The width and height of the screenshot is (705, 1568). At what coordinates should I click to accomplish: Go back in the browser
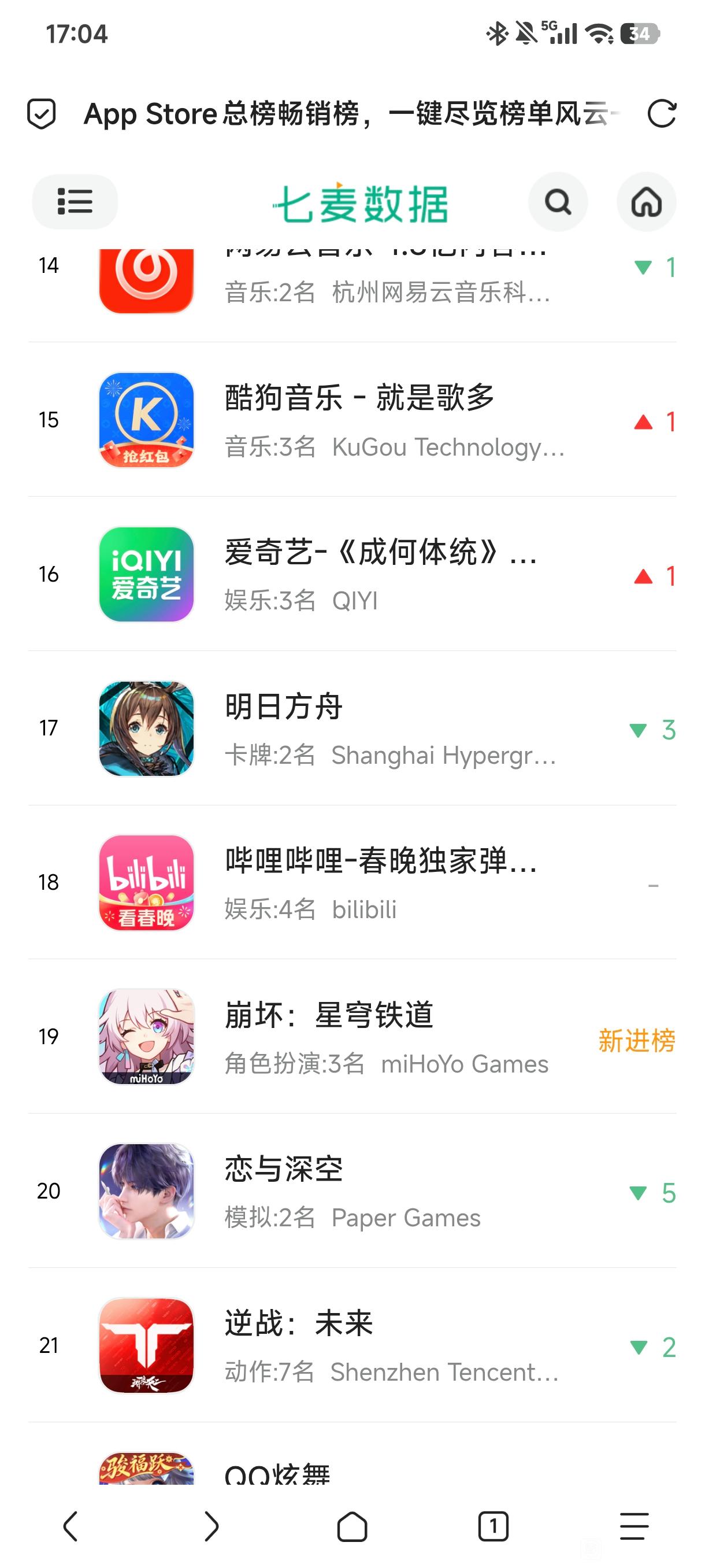pyautogui.click(x=70, y=1526)
